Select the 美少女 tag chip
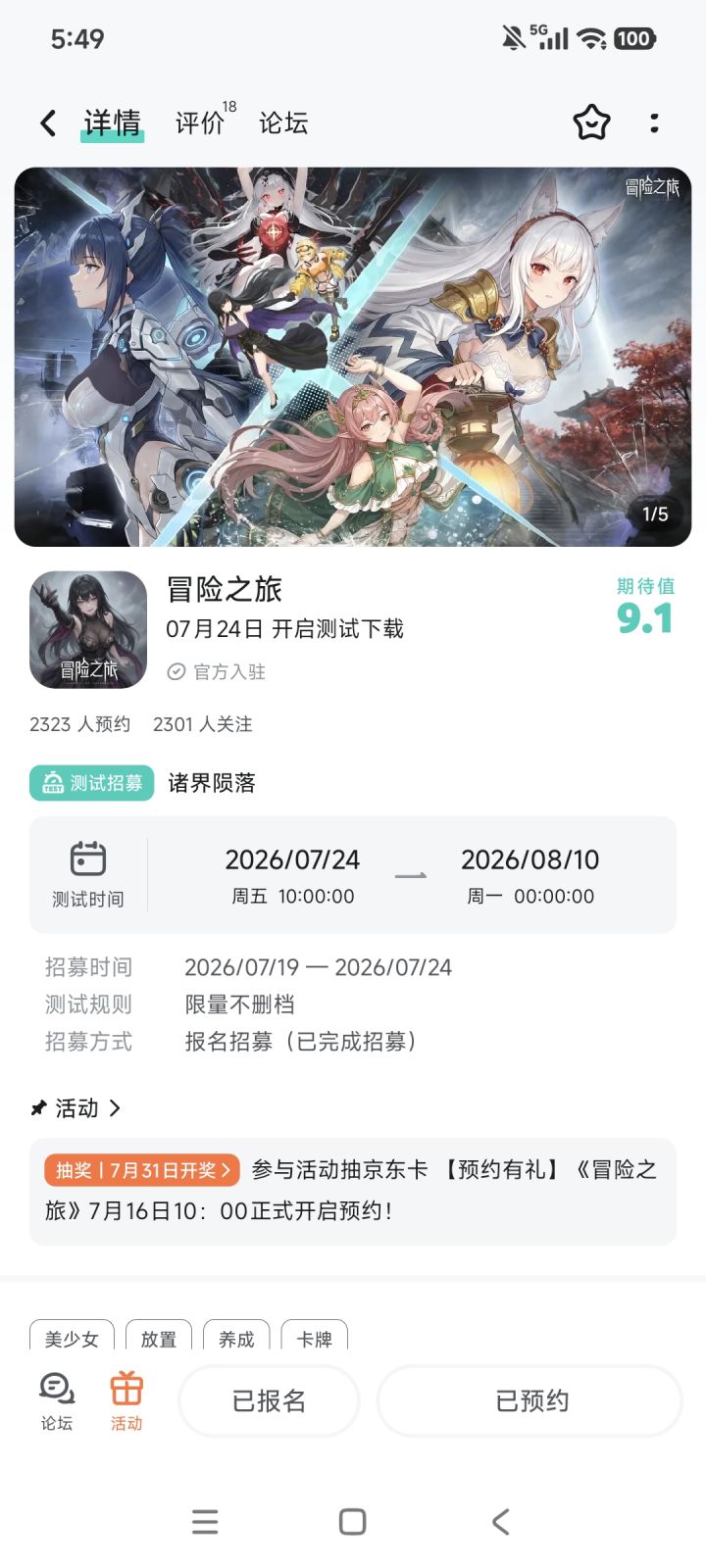This screenshot has height=1568, width=706. (x=72, y=1338)
